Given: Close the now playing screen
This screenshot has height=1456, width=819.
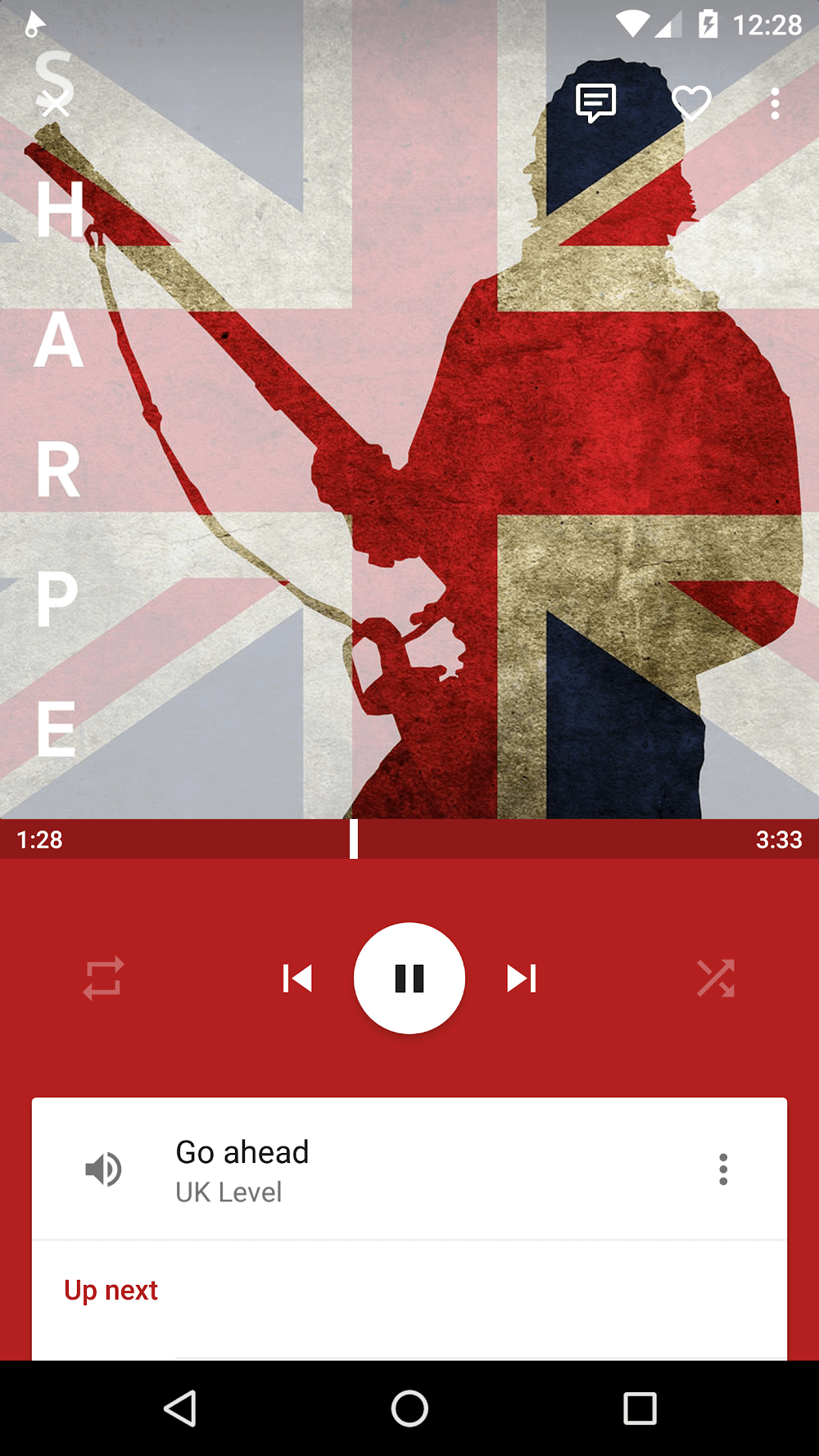Looking at the screenshot, I should click(55, 105).
